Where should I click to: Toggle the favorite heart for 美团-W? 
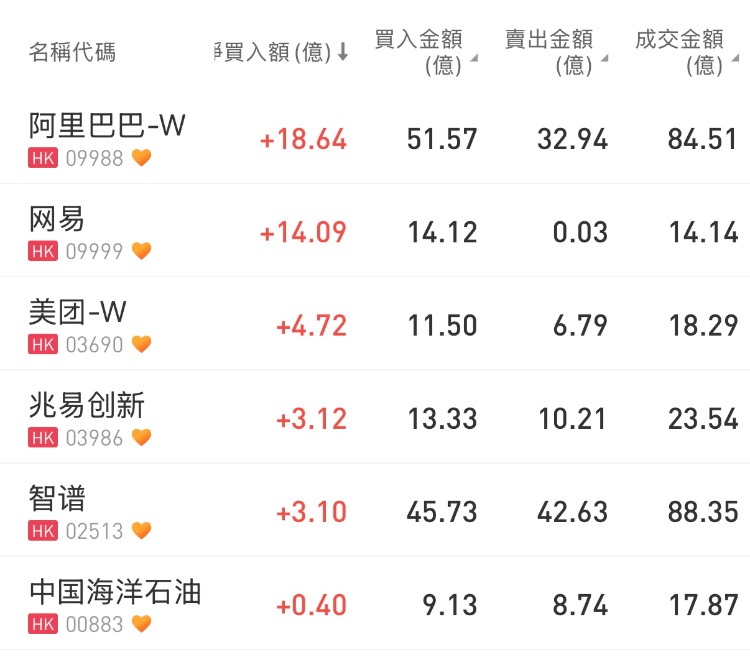pos(142,344)
